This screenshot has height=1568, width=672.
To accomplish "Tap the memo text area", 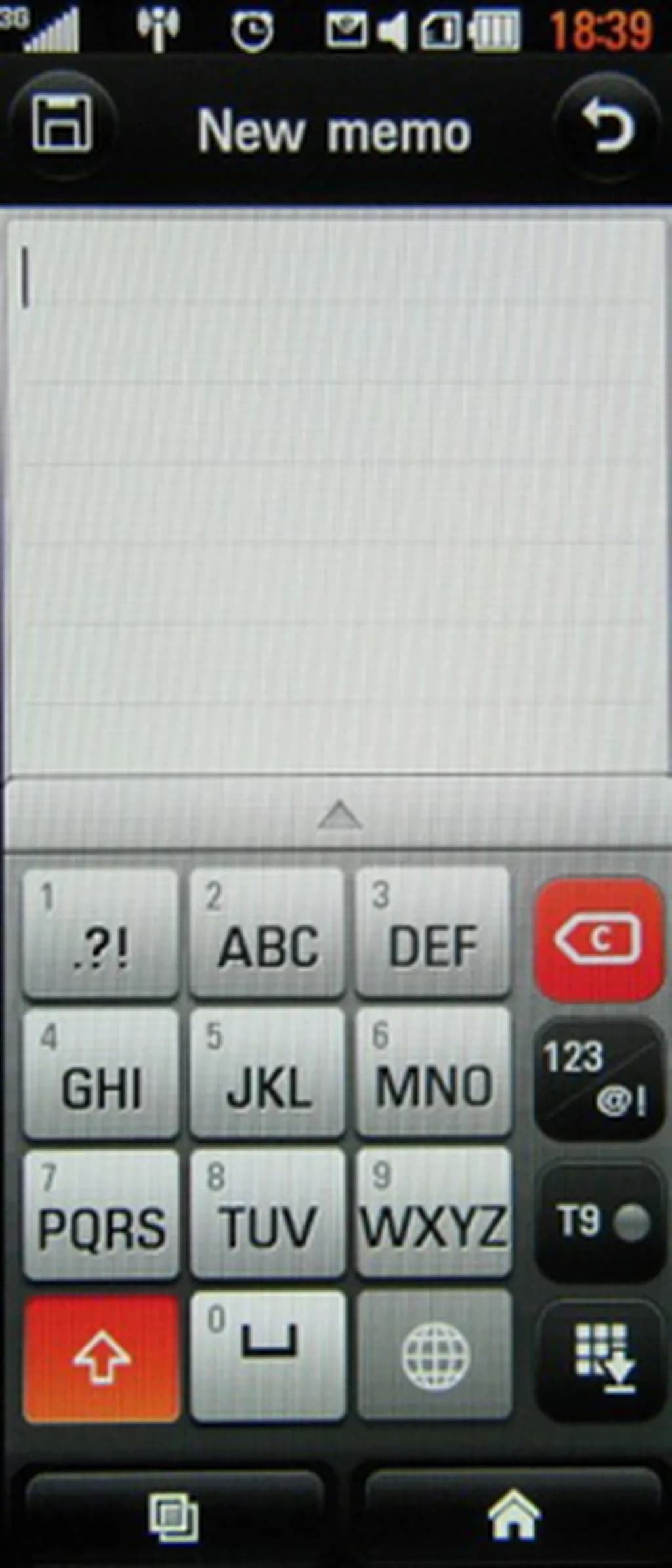I will pos(336,492).
